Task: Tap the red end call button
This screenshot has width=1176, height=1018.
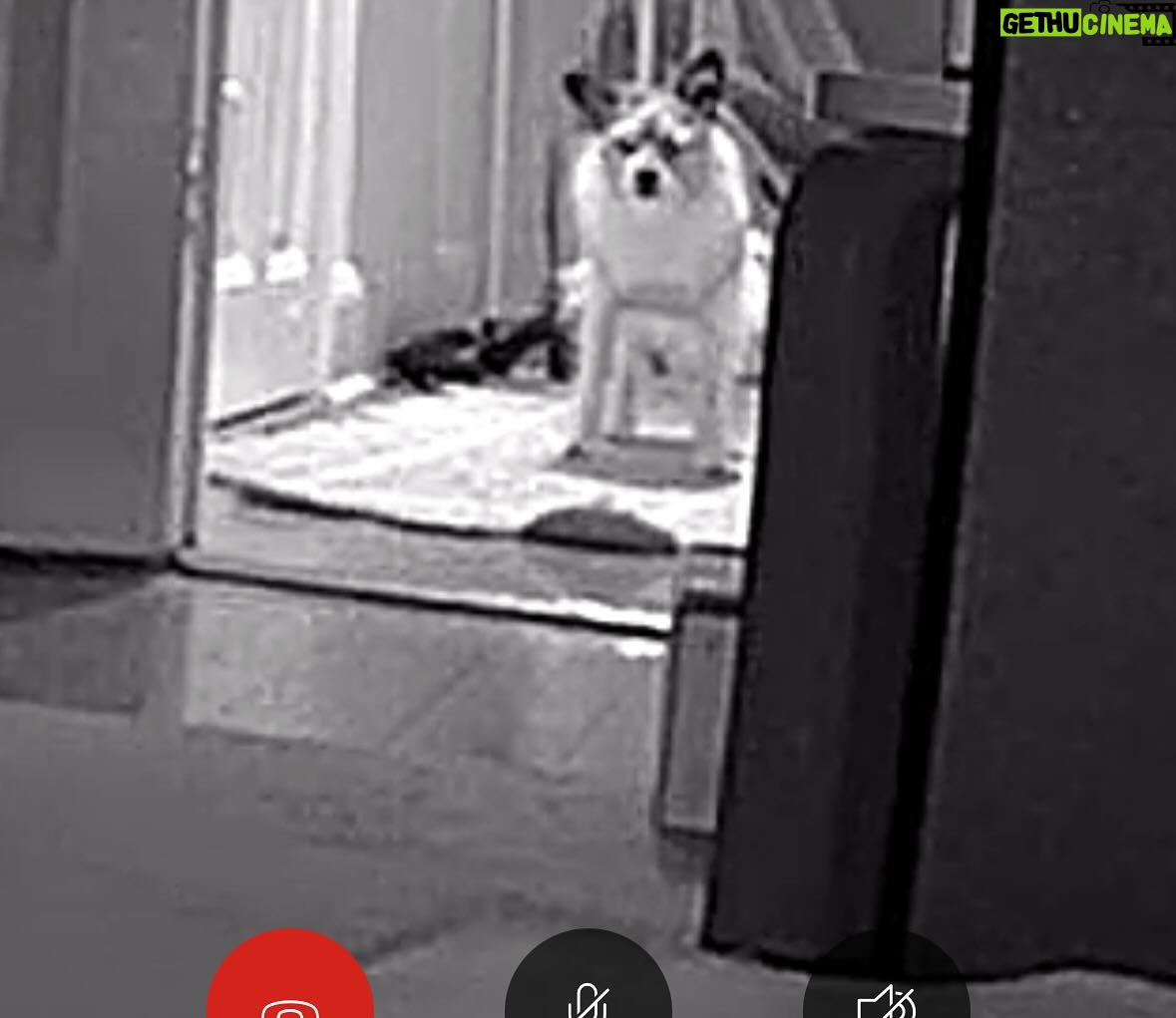Action: point(289,982)
